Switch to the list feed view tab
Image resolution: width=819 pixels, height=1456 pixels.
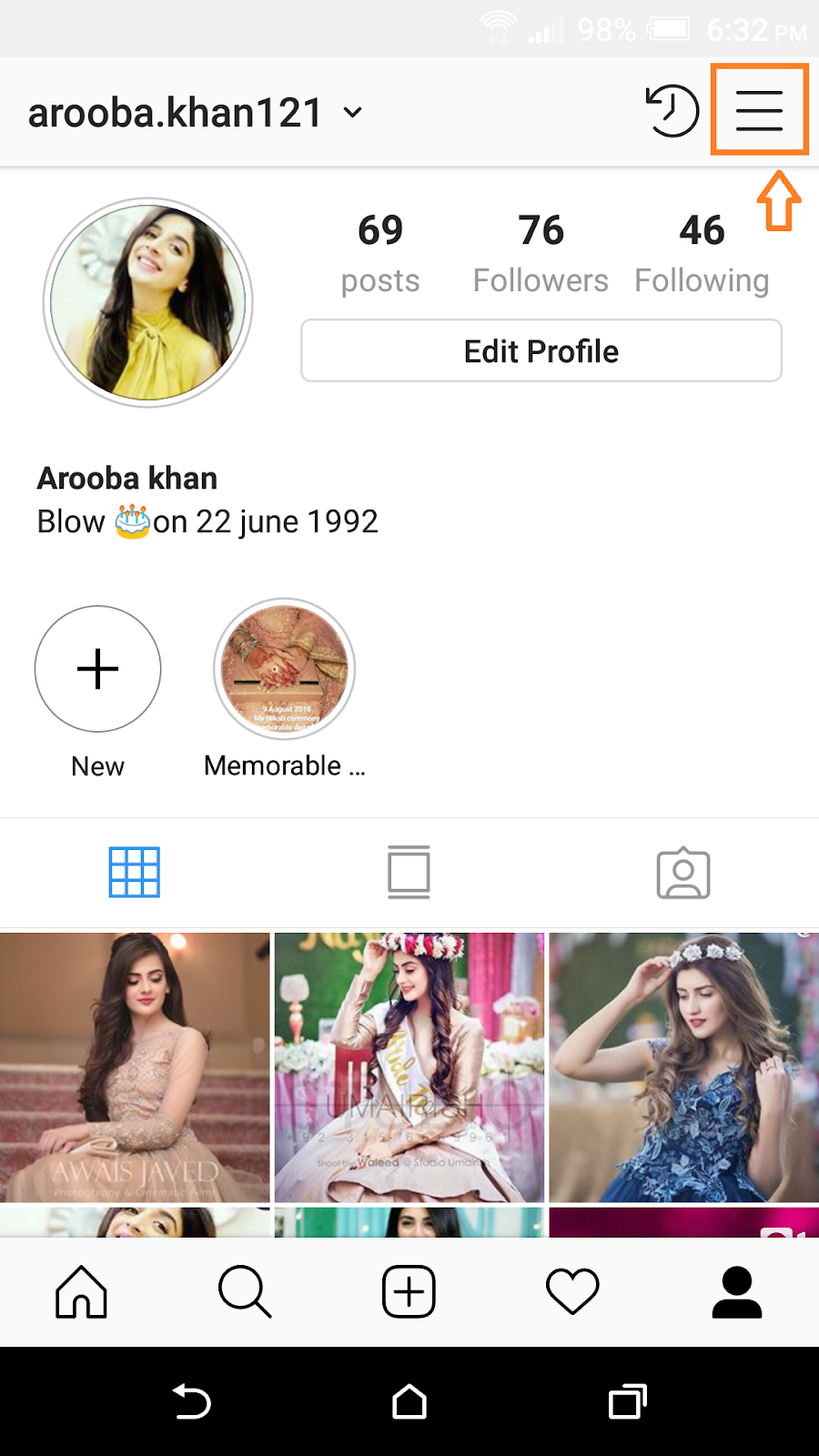(409, 873)
